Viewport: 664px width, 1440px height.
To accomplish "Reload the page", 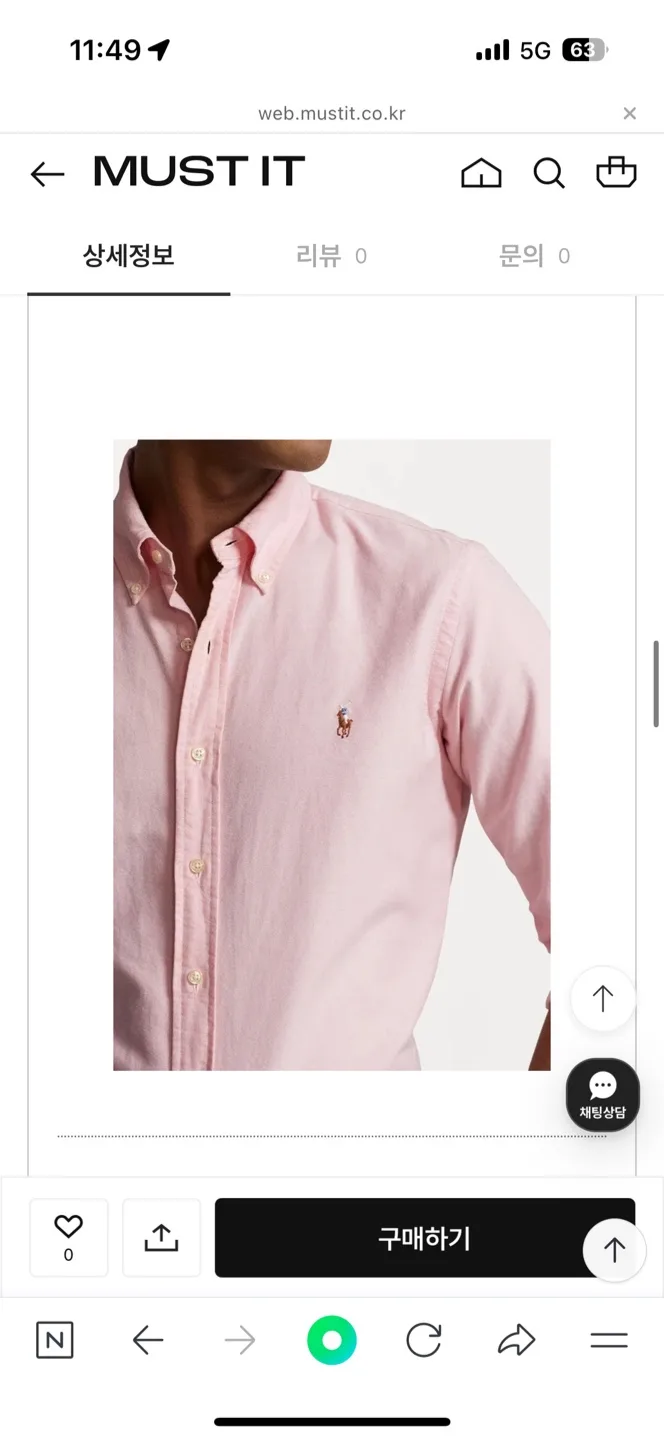I will tap(424, 1340).
